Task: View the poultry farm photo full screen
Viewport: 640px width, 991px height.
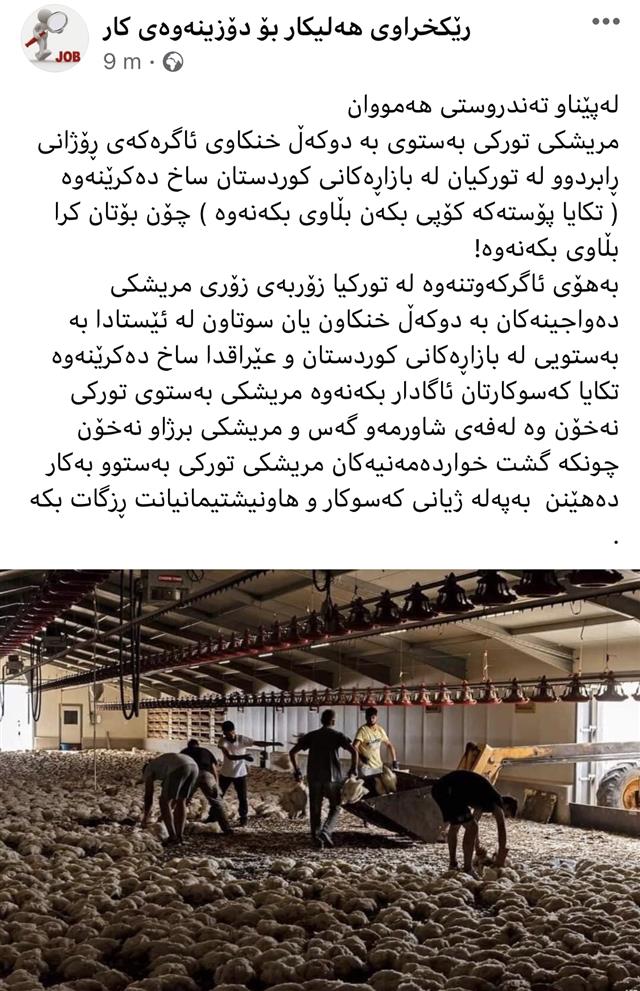Action: point(320,780)
